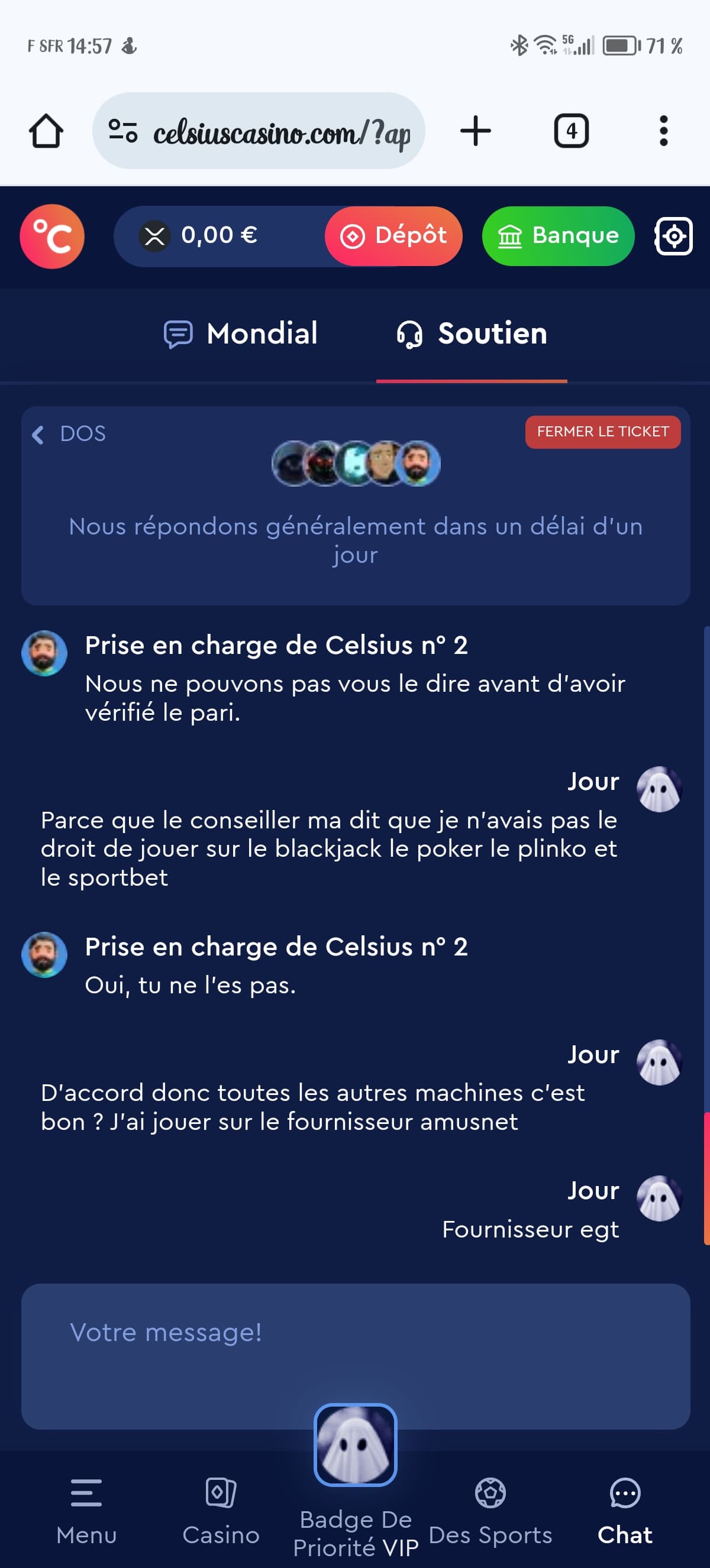This screenshot has width=710, height=1568.
Task: Tap the Dépôt button
Action: 393,236
